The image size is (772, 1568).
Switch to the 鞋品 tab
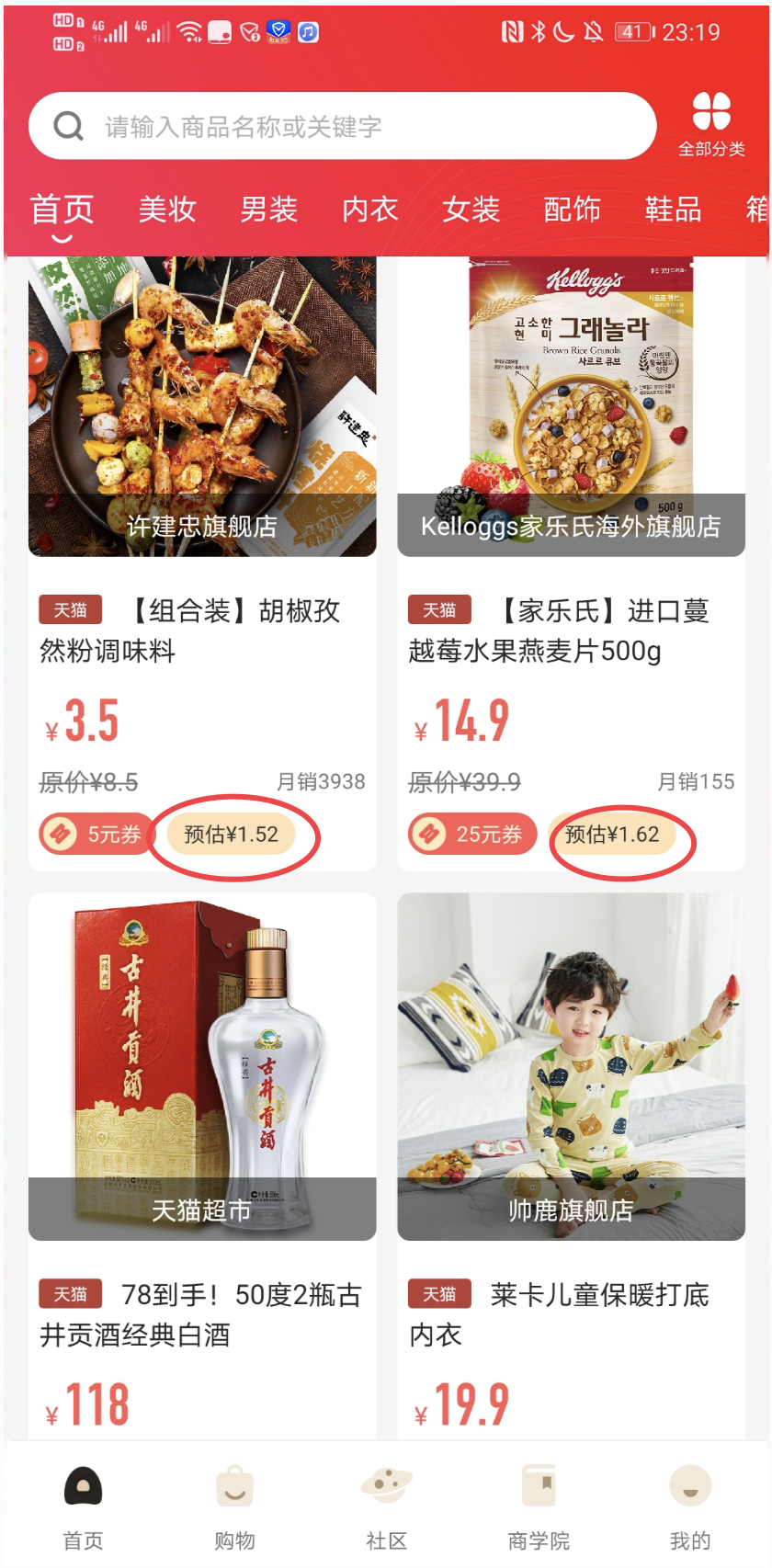673,210
